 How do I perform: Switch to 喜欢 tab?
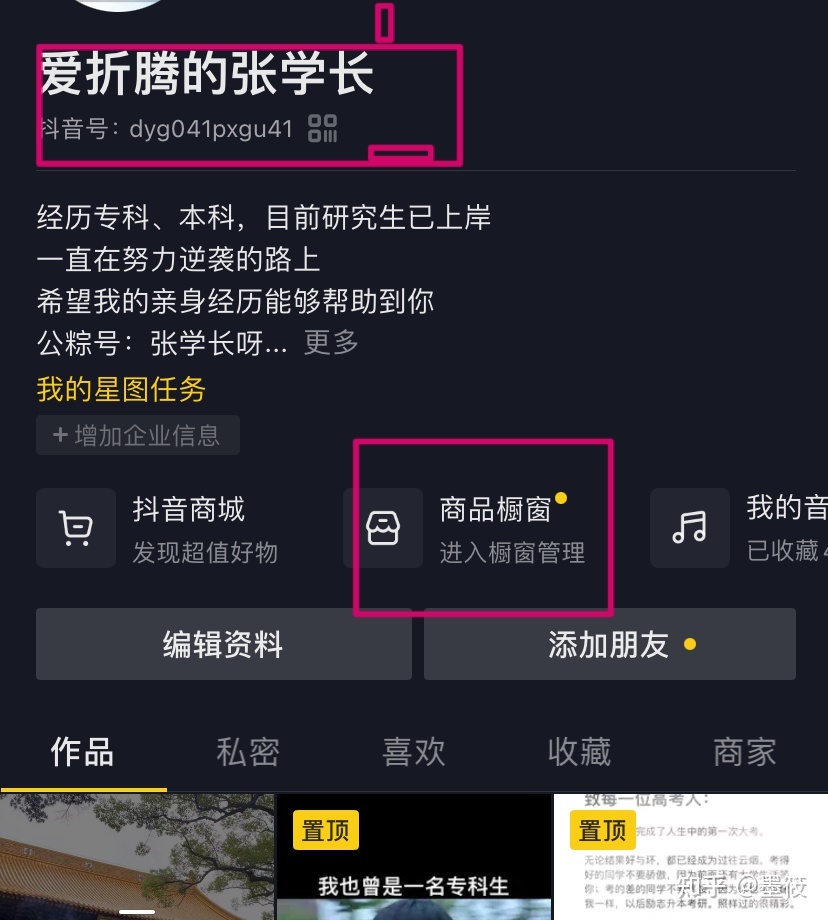pos(413,752)
